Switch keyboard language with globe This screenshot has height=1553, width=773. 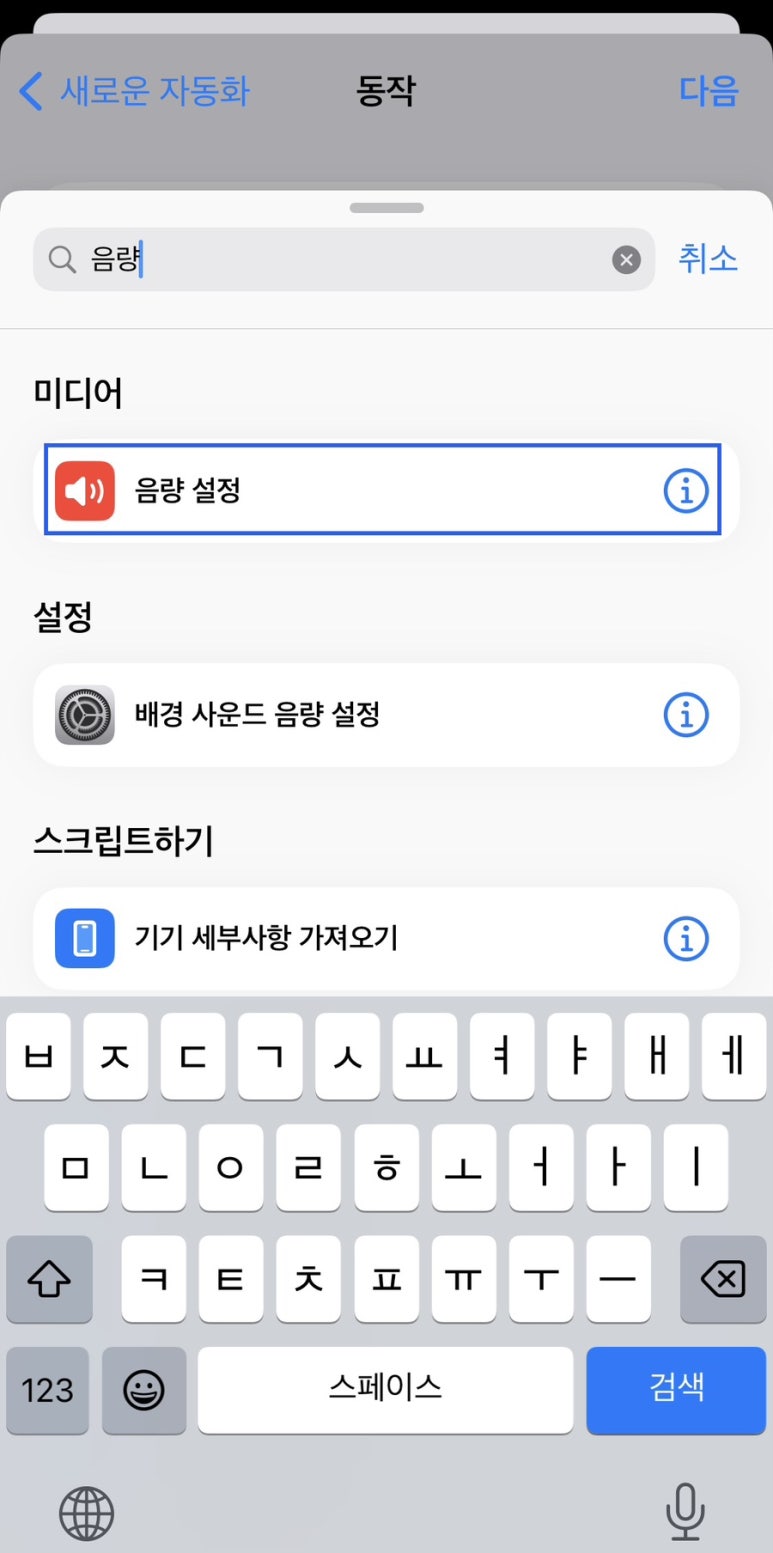pyautogui.click(x=87, y=1511)
